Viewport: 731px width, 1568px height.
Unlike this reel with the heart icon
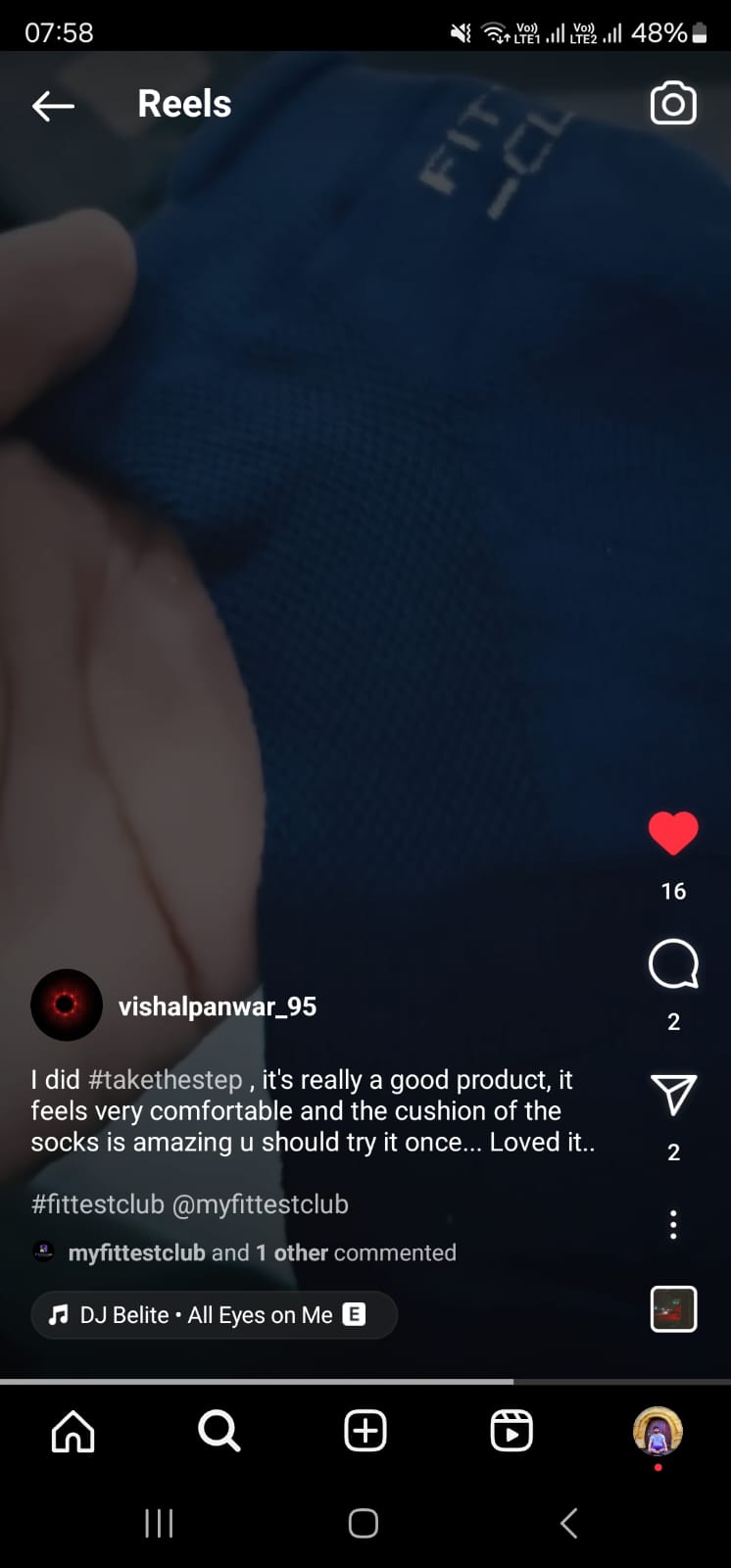673,833
